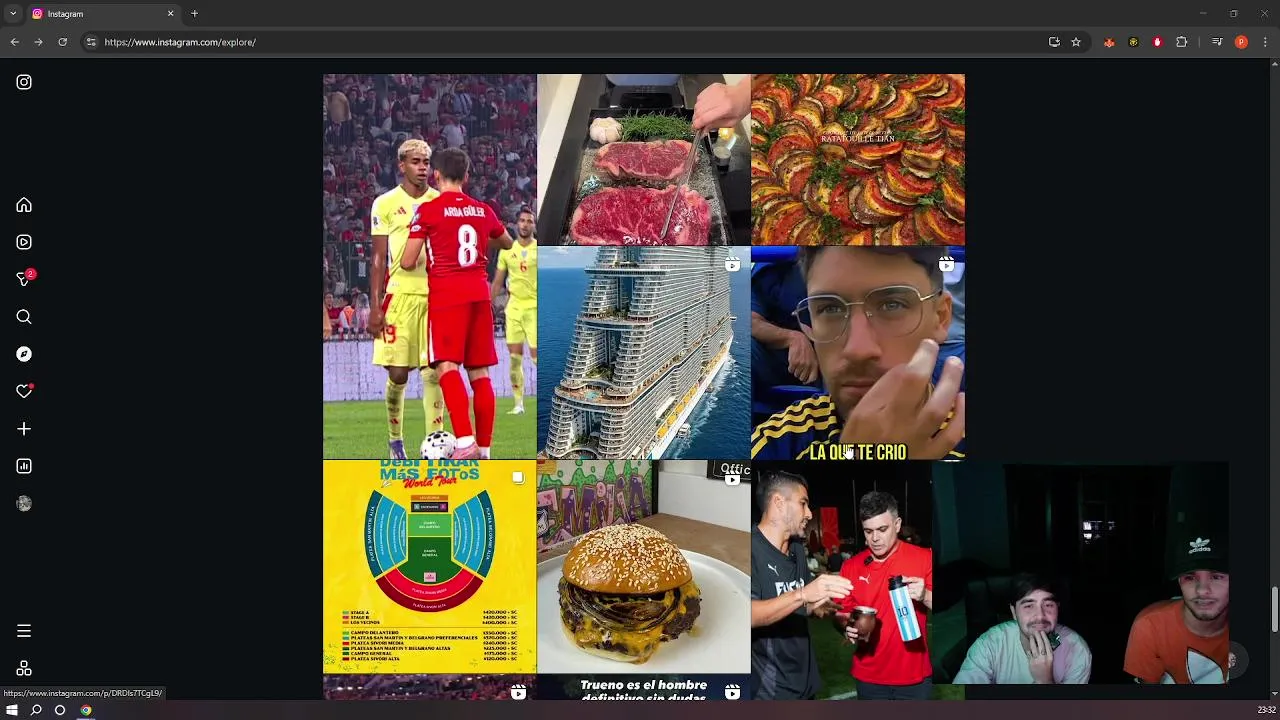Open direct messages
Image resolution: width=1280 pixels, height=720 pixels.
click(x=24, y=279)
